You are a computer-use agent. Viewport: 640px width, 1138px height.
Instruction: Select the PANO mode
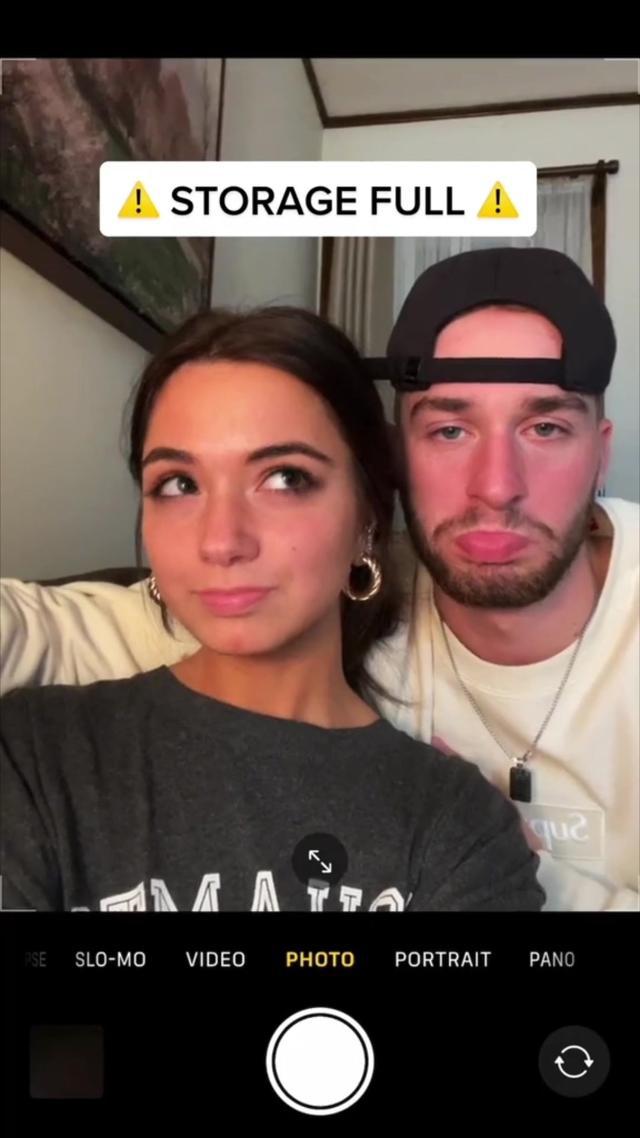(x=551, y=959)
